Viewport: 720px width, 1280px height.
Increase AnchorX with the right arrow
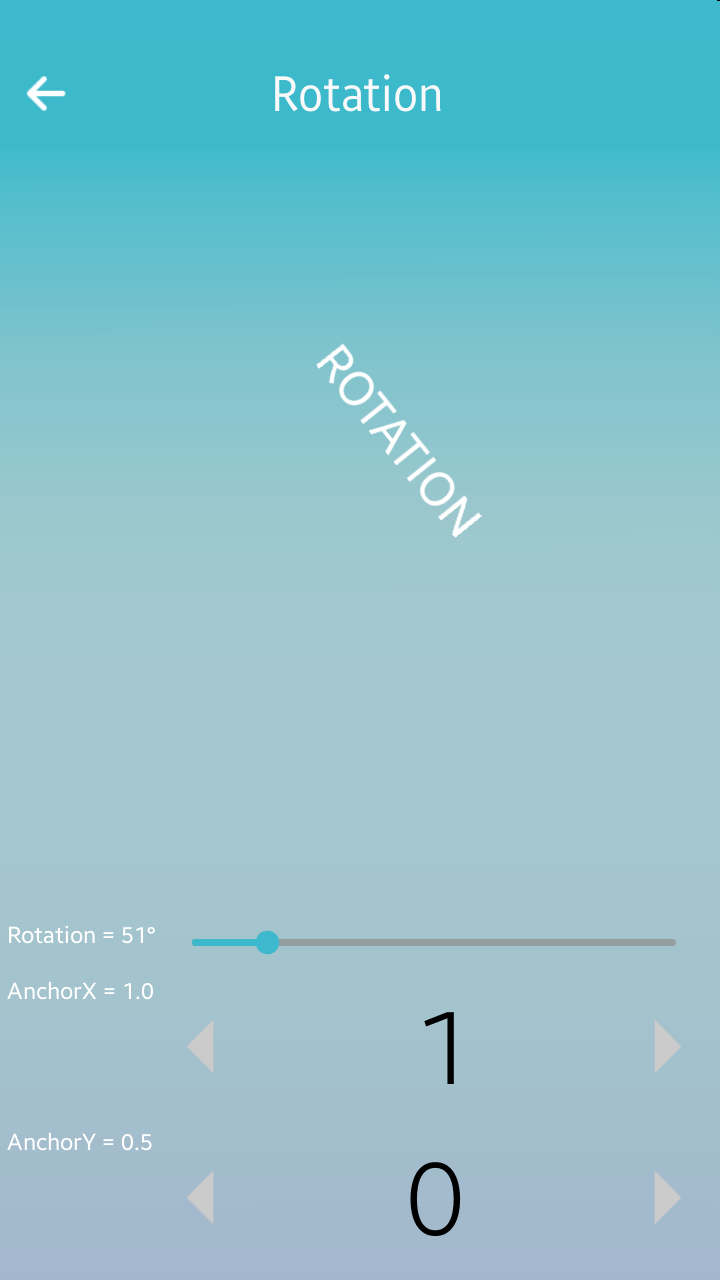[667, 1047]
